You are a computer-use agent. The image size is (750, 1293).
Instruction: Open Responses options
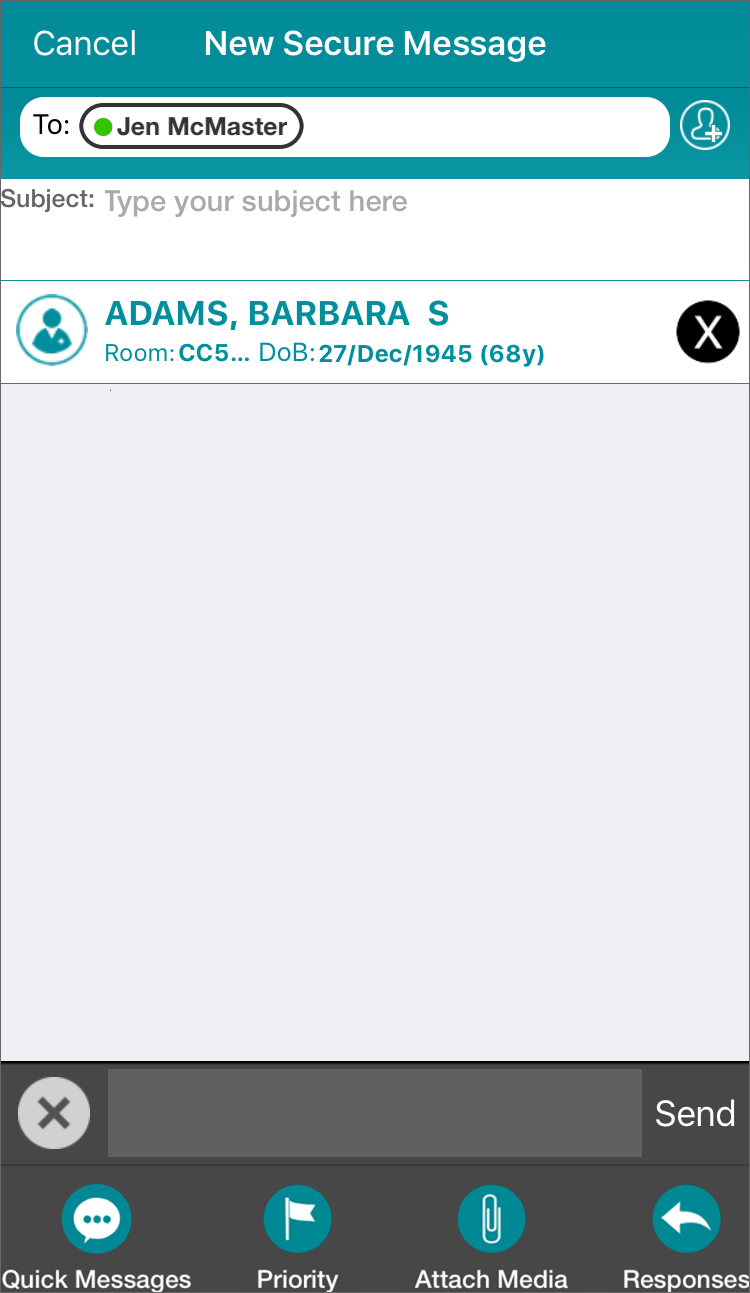[686, 1237]
